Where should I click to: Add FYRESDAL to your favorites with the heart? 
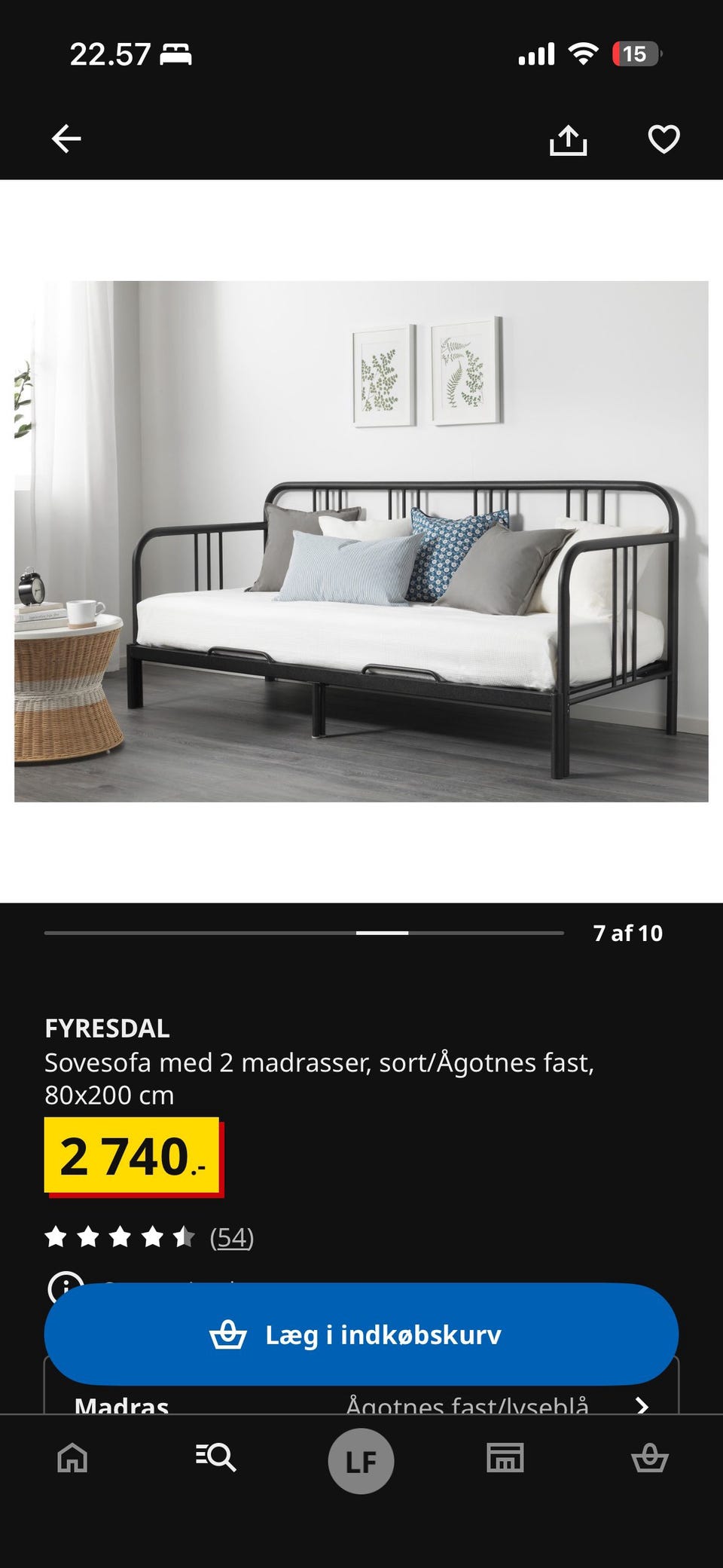662,139
